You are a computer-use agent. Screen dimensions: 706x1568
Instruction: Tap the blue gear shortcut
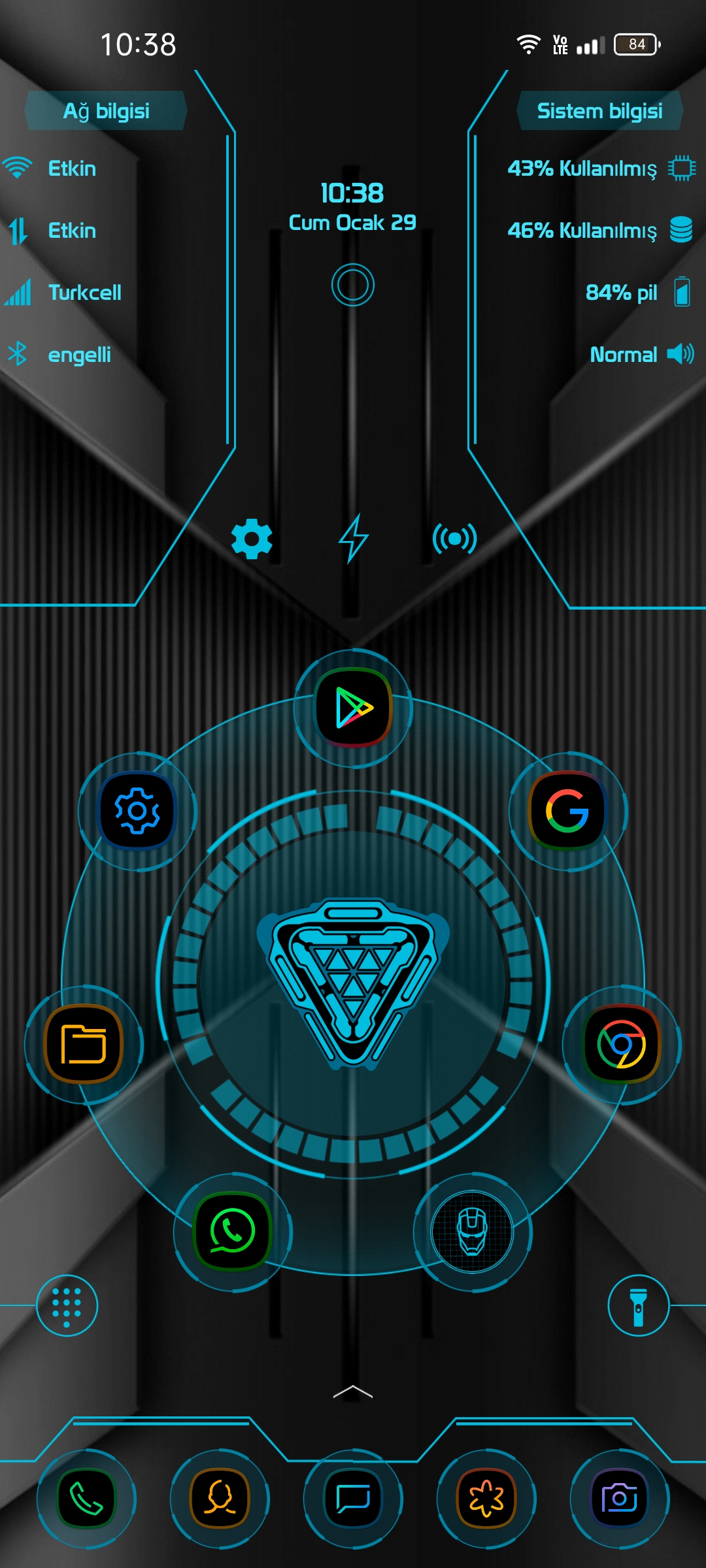[x=252, y=539]
